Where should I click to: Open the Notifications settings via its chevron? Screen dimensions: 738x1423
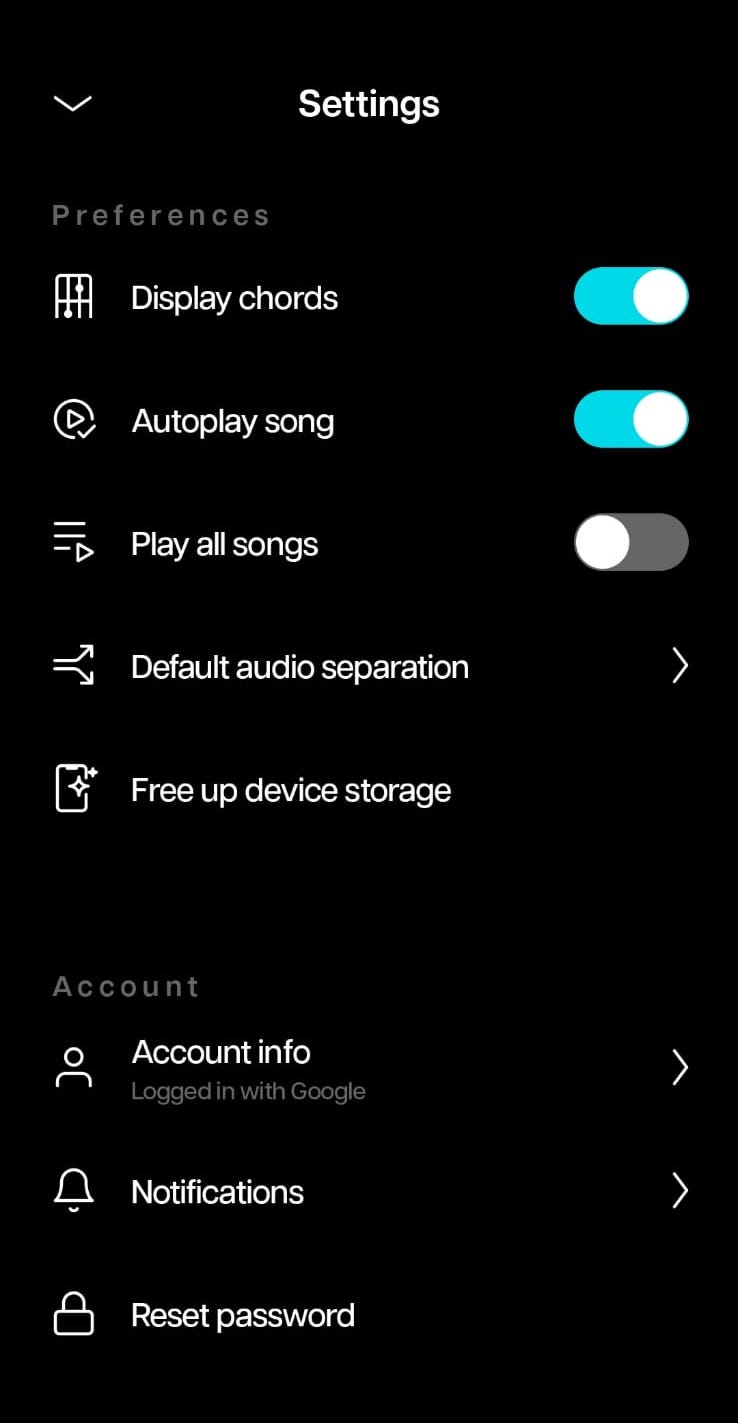click(680, 1191)
